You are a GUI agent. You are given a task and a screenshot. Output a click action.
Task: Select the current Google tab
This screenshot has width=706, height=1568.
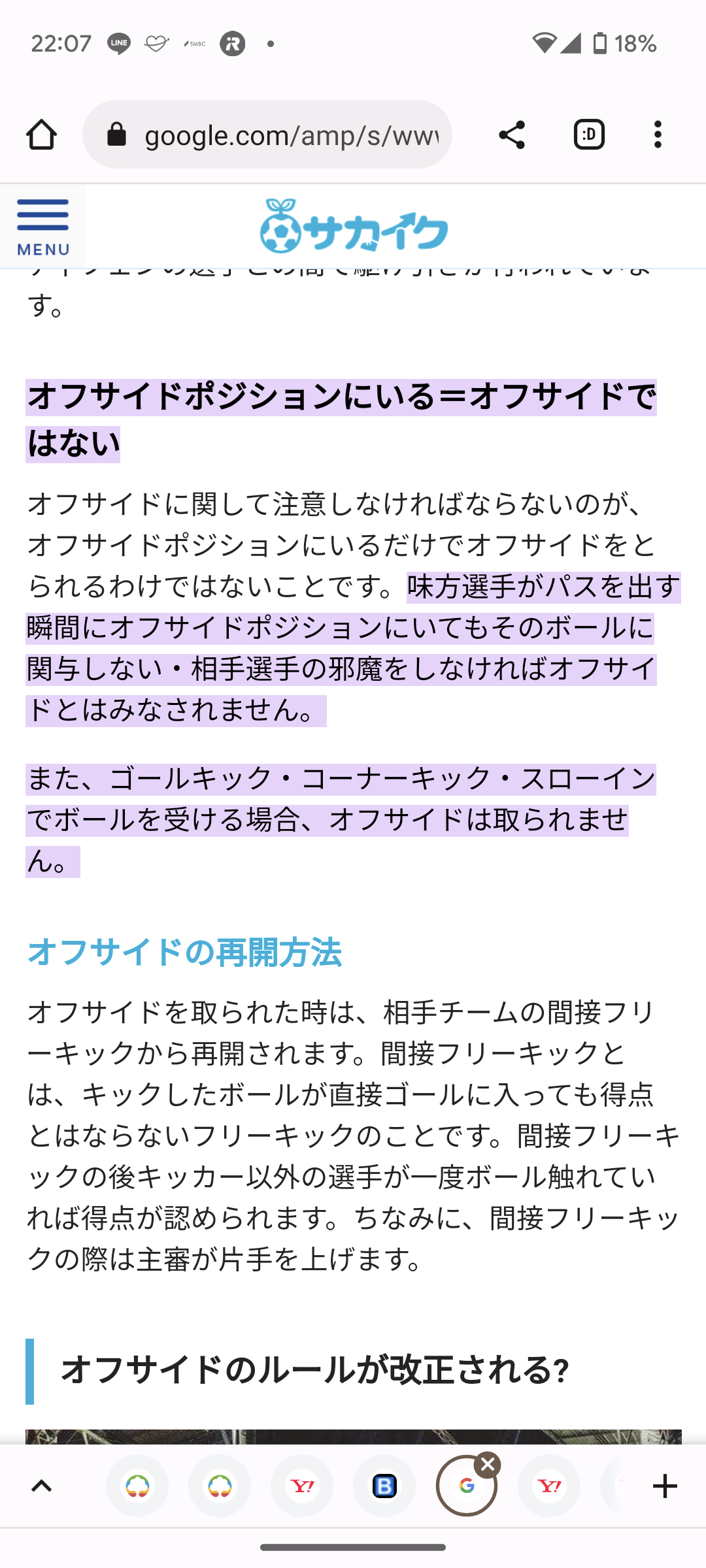466,1486
